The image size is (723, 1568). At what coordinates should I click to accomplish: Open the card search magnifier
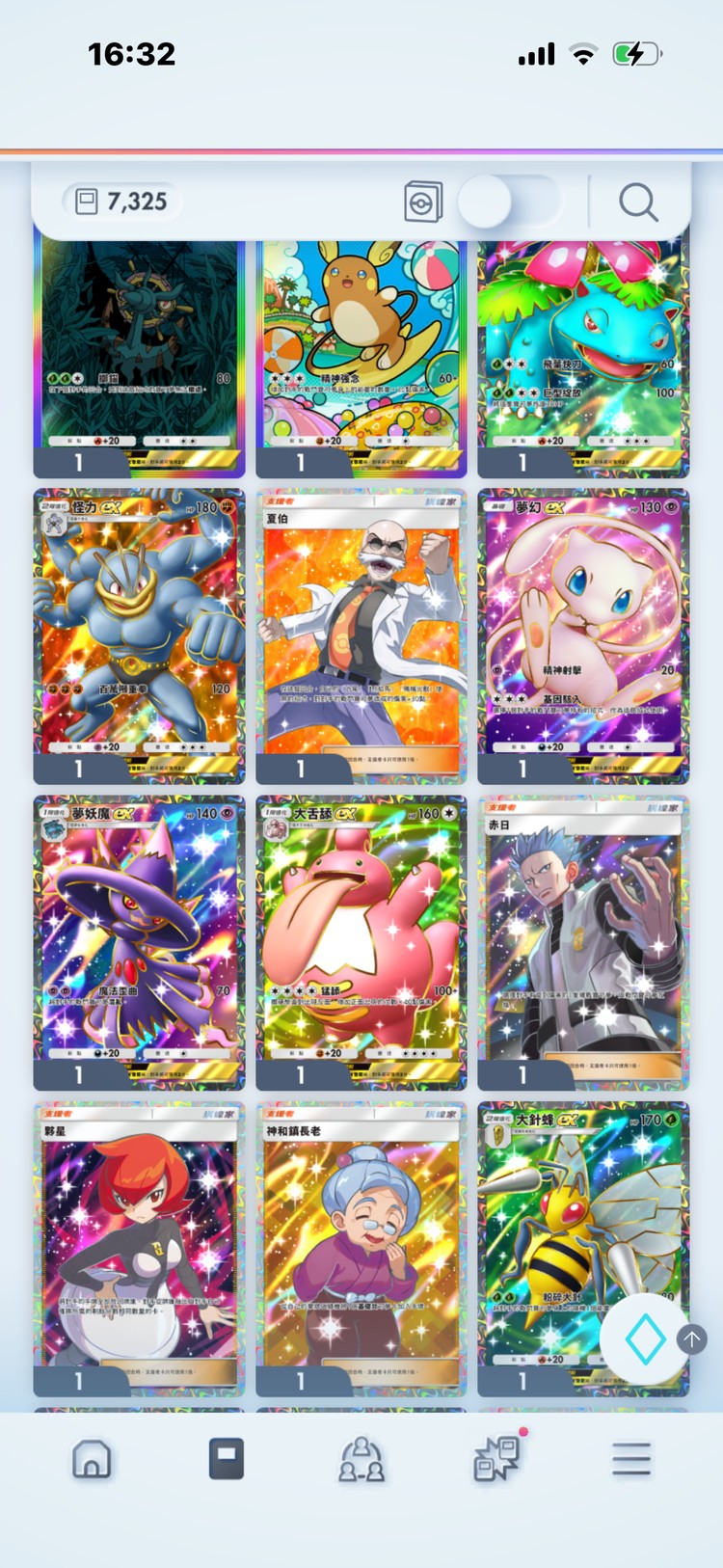638,203
